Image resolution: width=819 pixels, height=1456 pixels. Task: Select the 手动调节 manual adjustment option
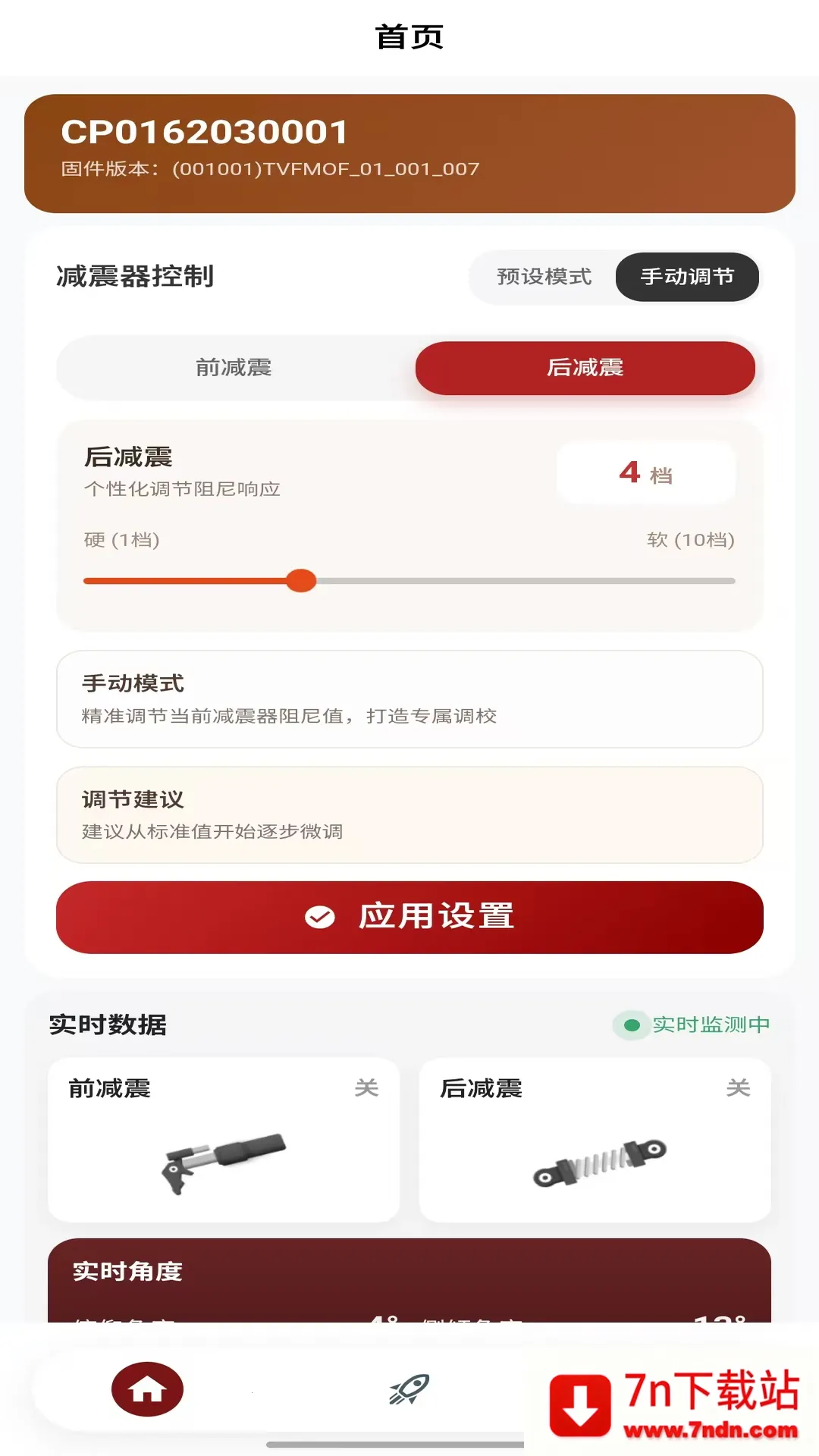tap(687, 277)
